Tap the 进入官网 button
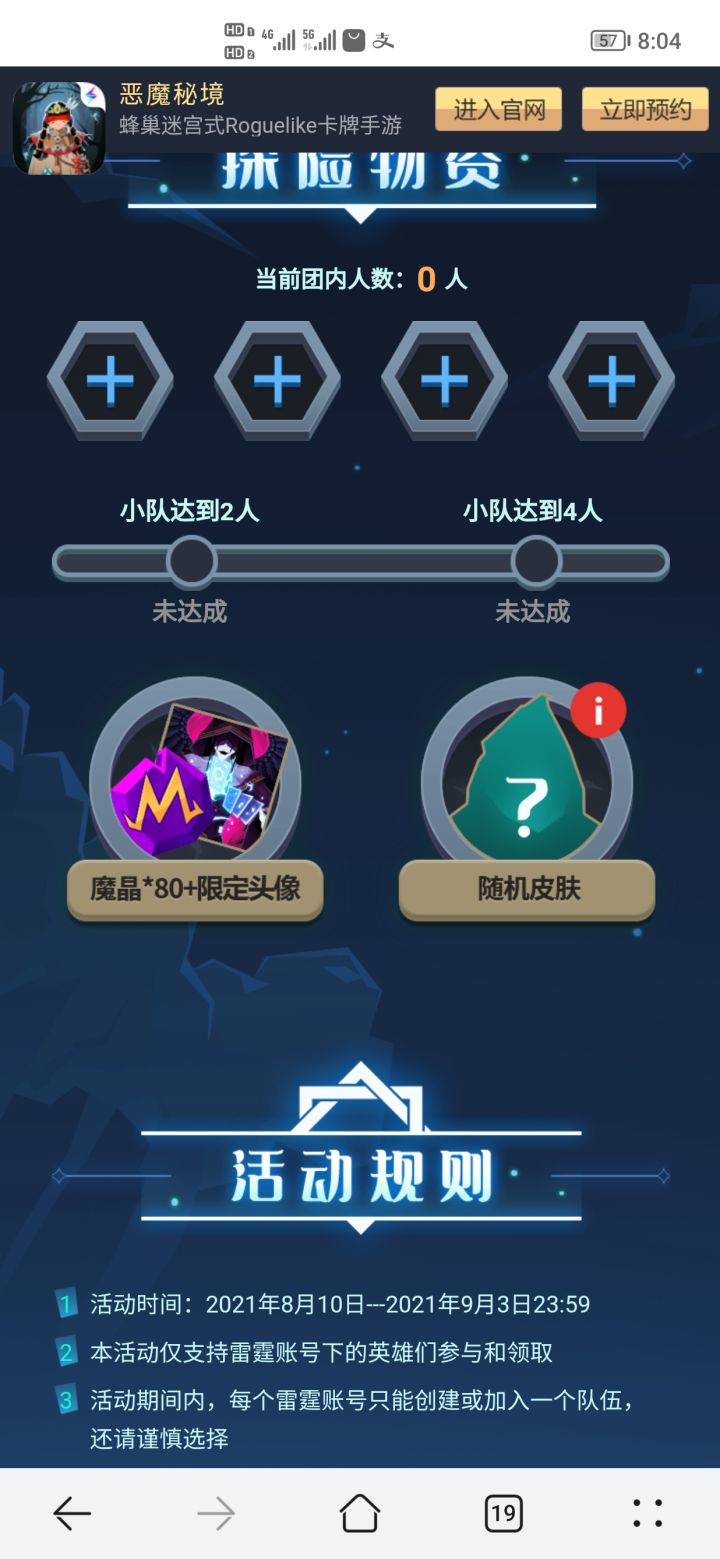Image resolution: width=720 pixels, height=1559 pixels. (x=498, y=110)
